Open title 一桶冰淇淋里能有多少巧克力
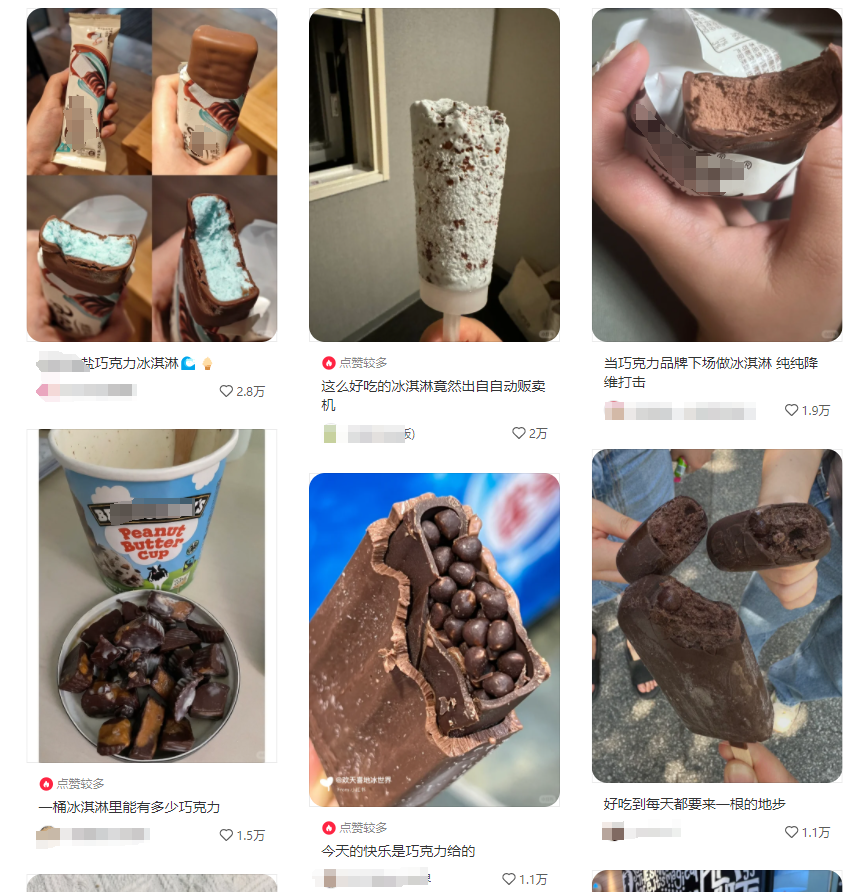 point(129,807)
